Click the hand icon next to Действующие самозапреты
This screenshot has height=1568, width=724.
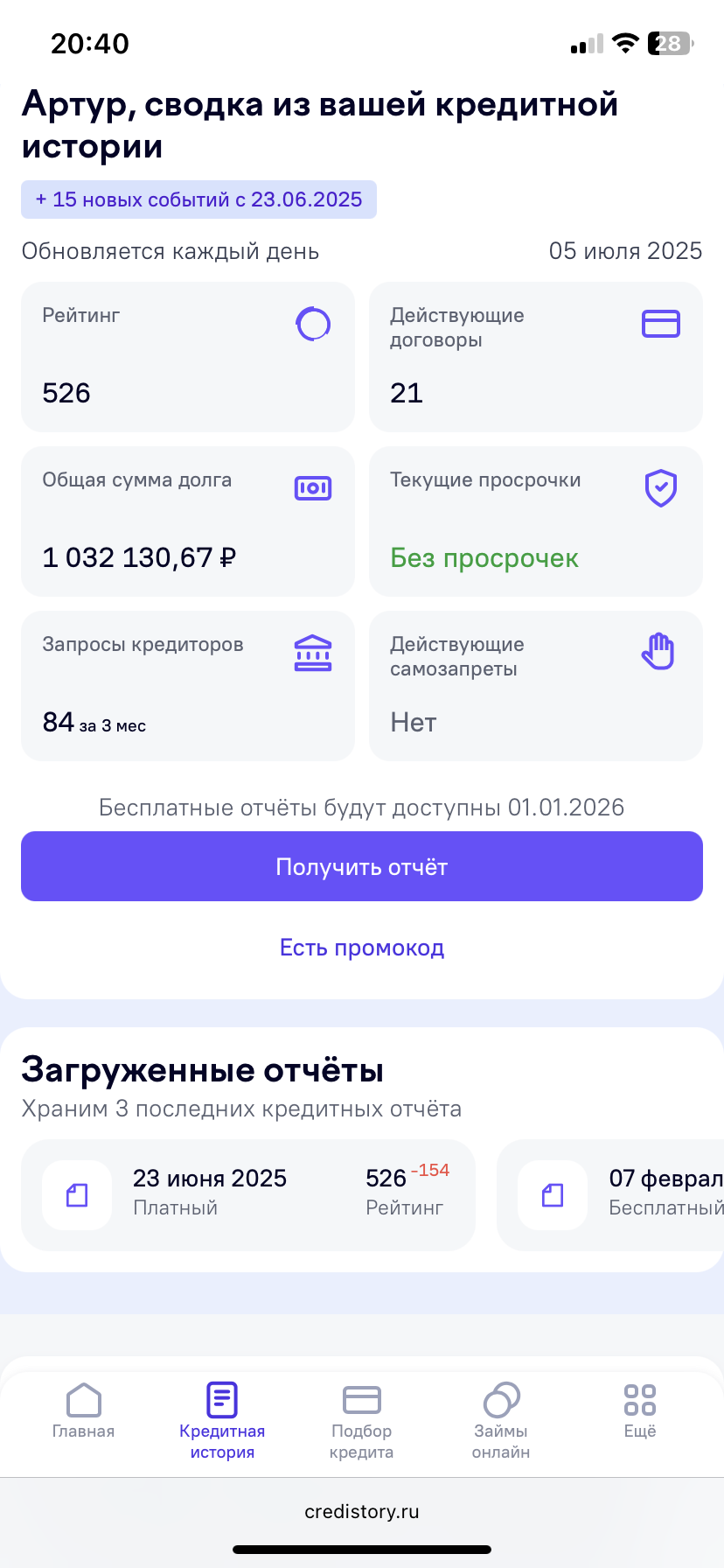(660, 650)
